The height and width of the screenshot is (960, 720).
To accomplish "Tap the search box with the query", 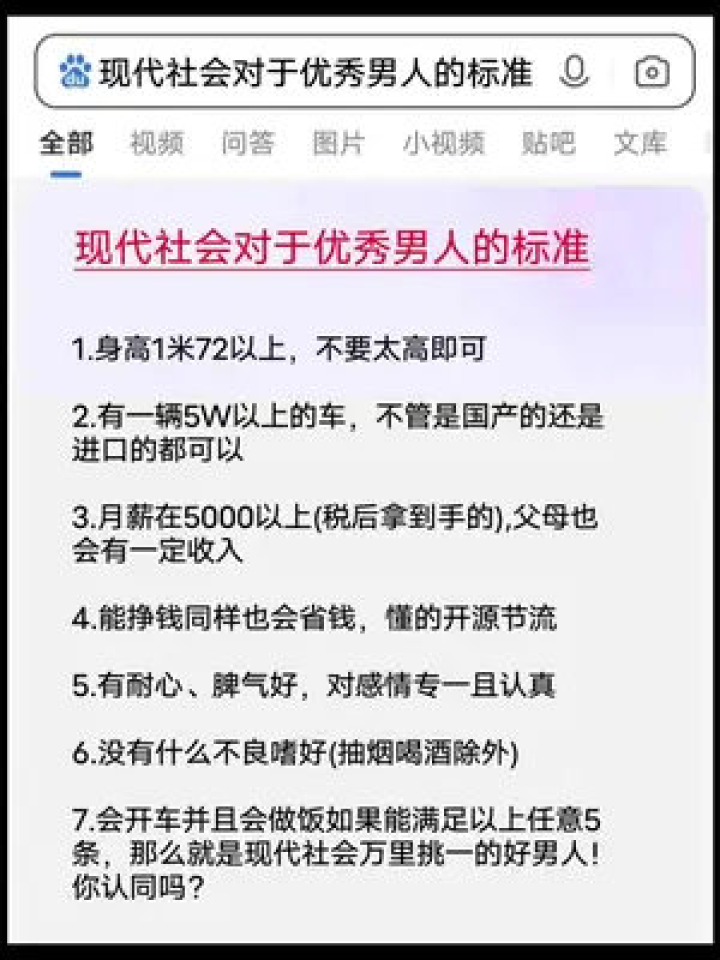I will coord(315,73).
